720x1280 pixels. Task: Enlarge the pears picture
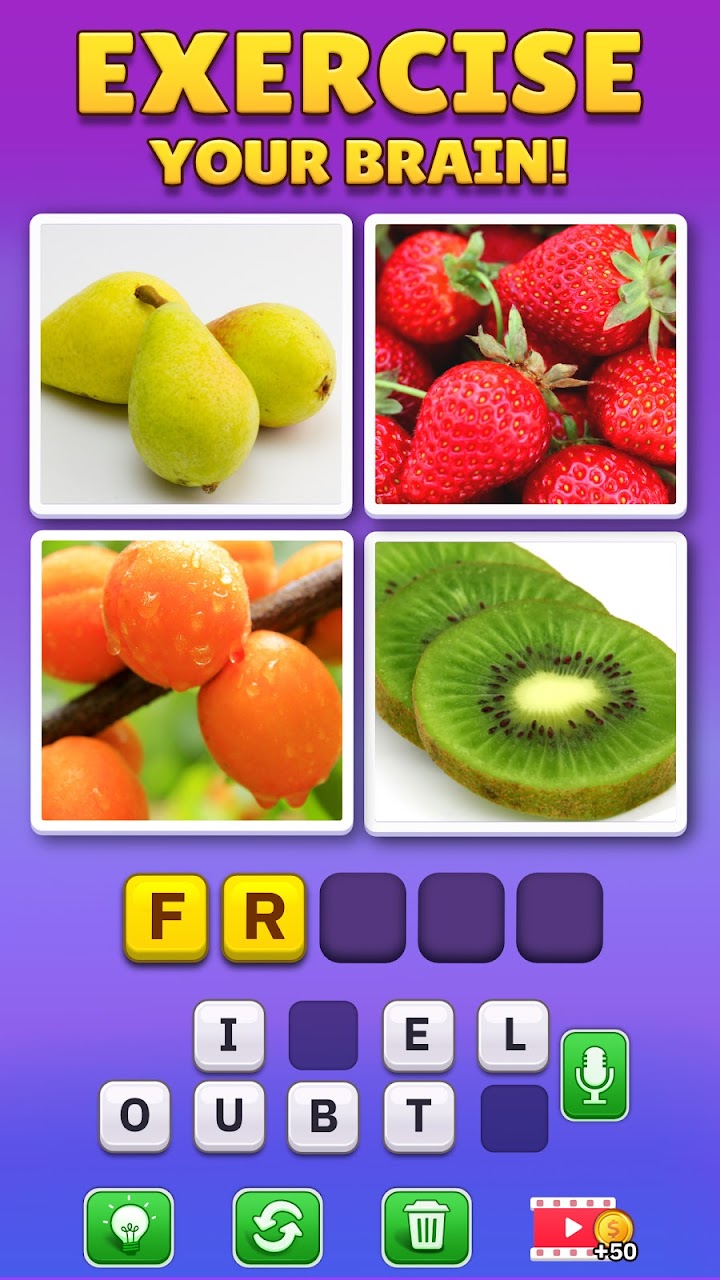(191, 365)
